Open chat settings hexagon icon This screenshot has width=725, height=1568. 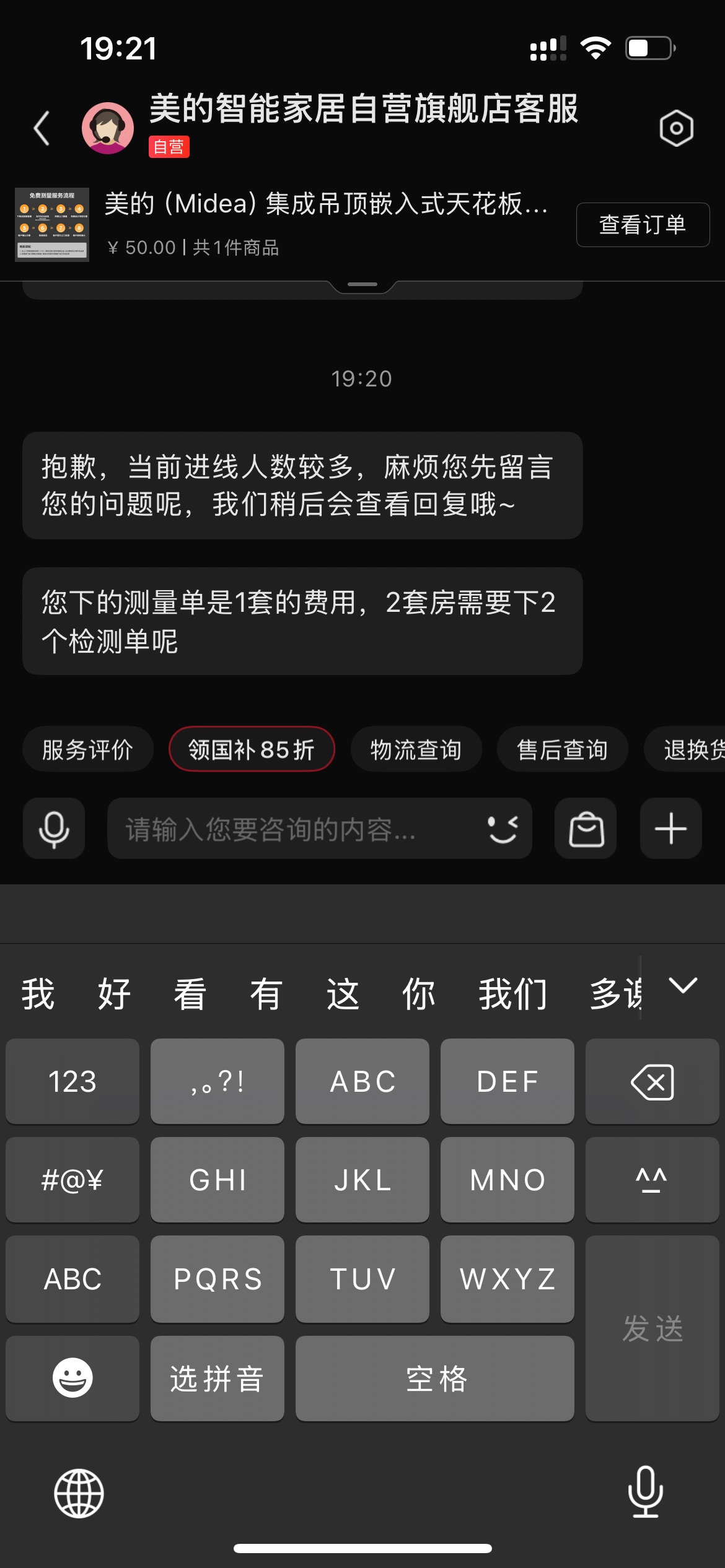[676, 128]
